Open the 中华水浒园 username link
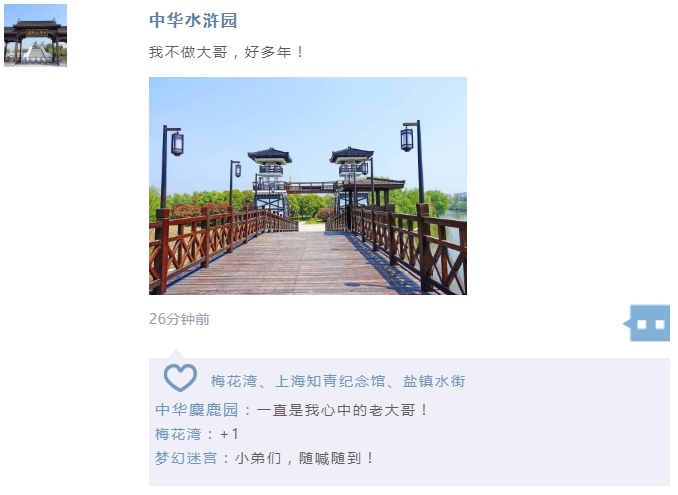The image size is (678, 495). [193, 20]
